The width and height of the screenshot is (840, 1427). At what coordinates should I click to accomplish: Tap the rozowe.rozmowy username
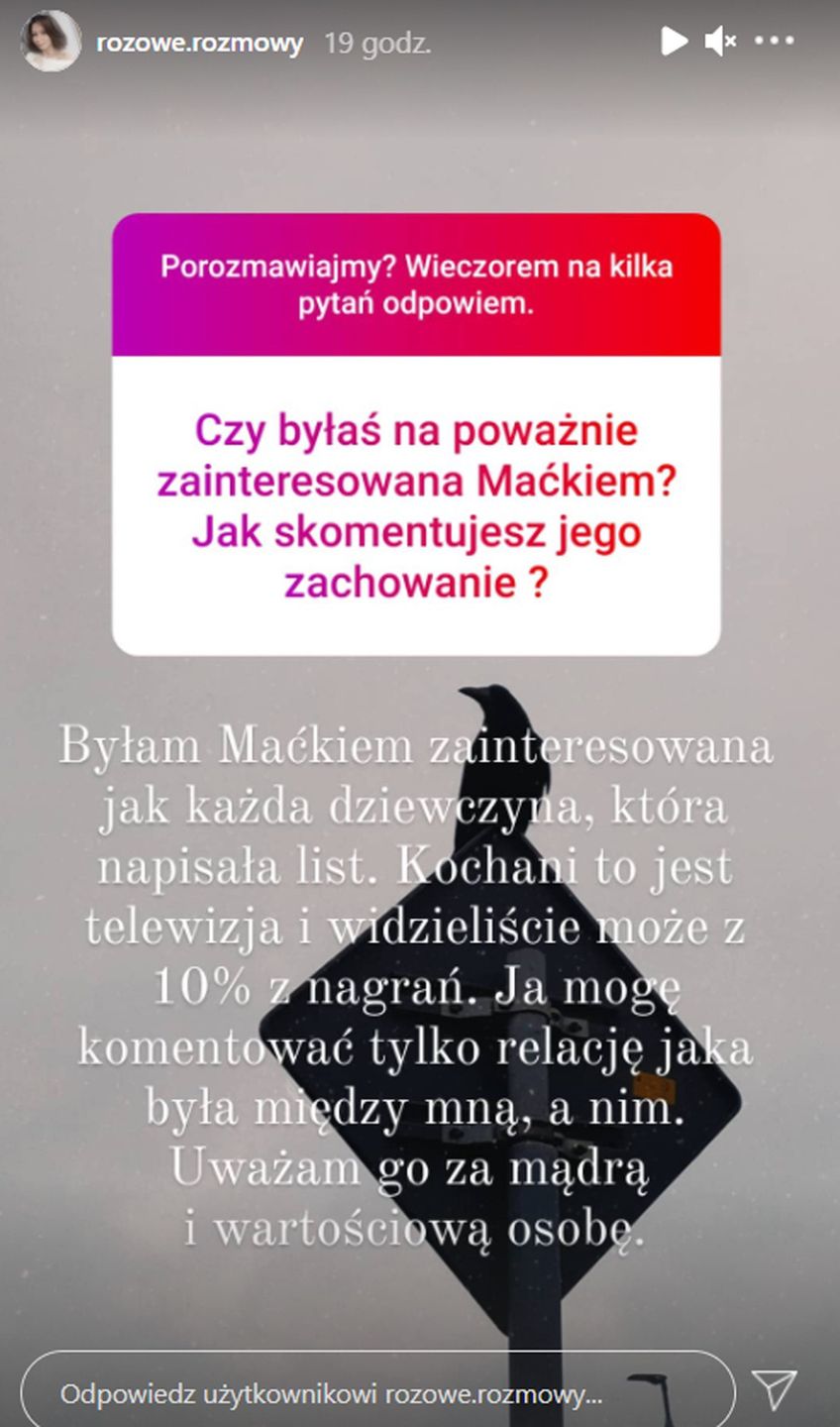click(199, 44)
